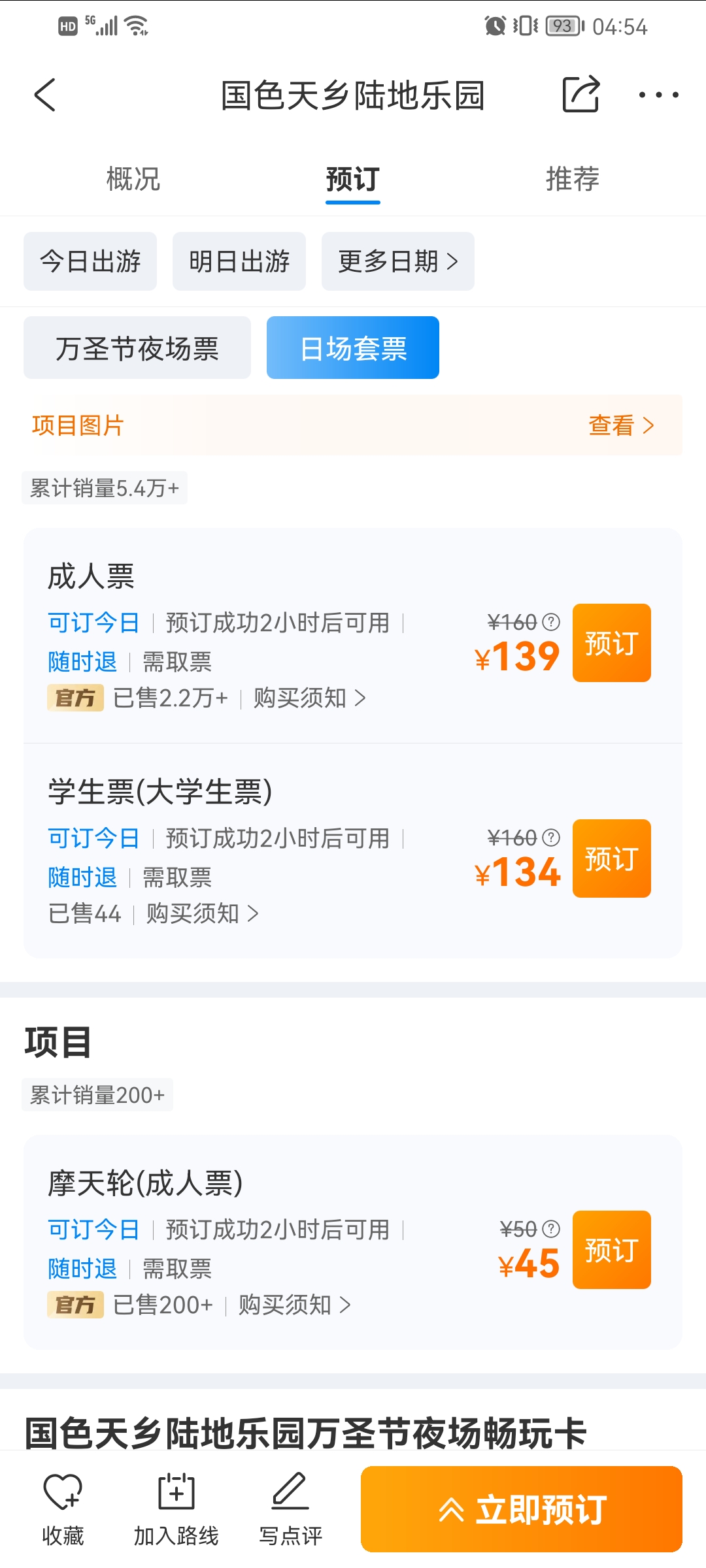706x1568 pixels.
Task: Book the 学生票(大学生票) at ¥134
Action: (612, 858)
